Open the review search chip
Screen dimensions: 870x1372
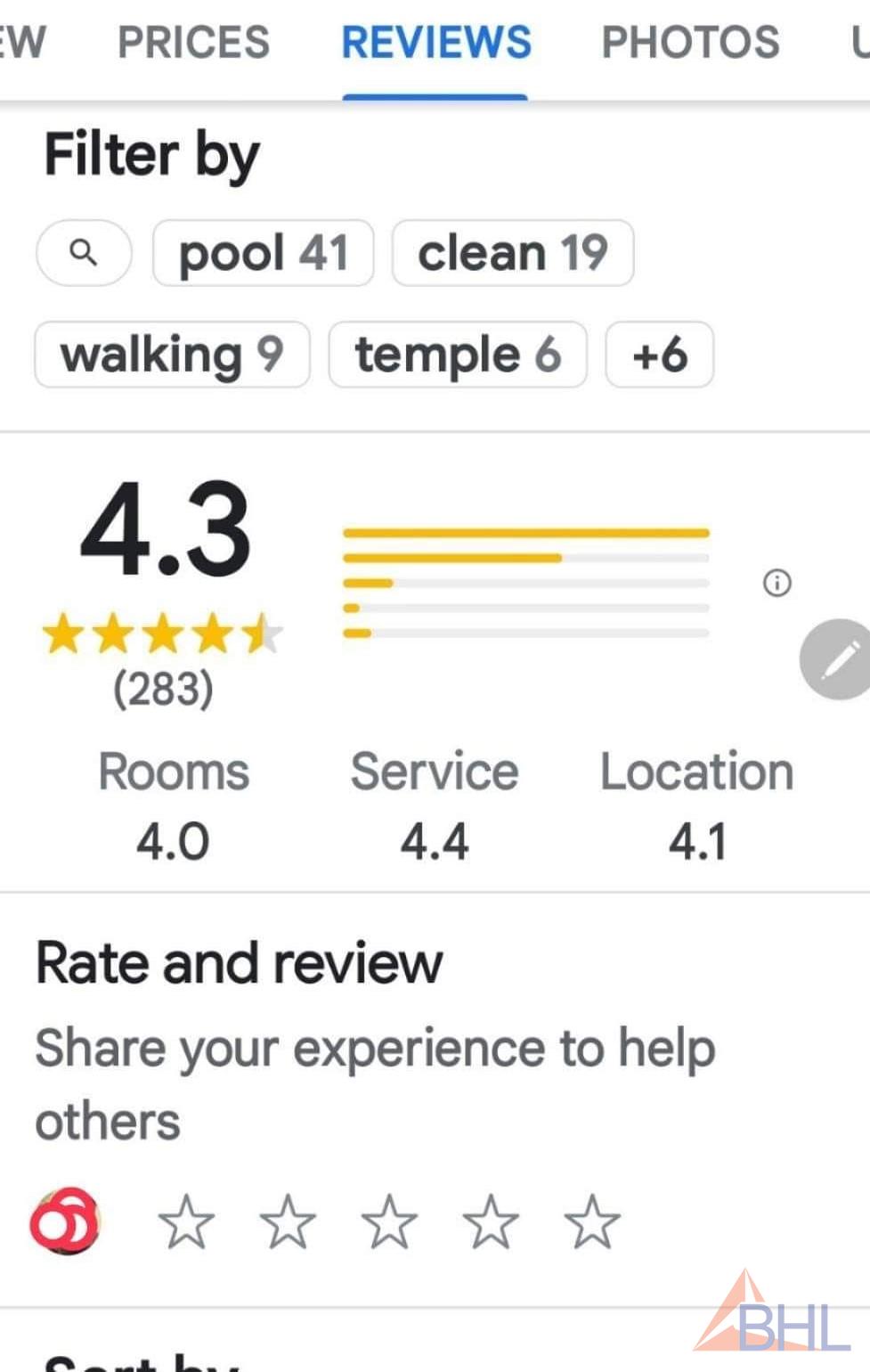84,253
